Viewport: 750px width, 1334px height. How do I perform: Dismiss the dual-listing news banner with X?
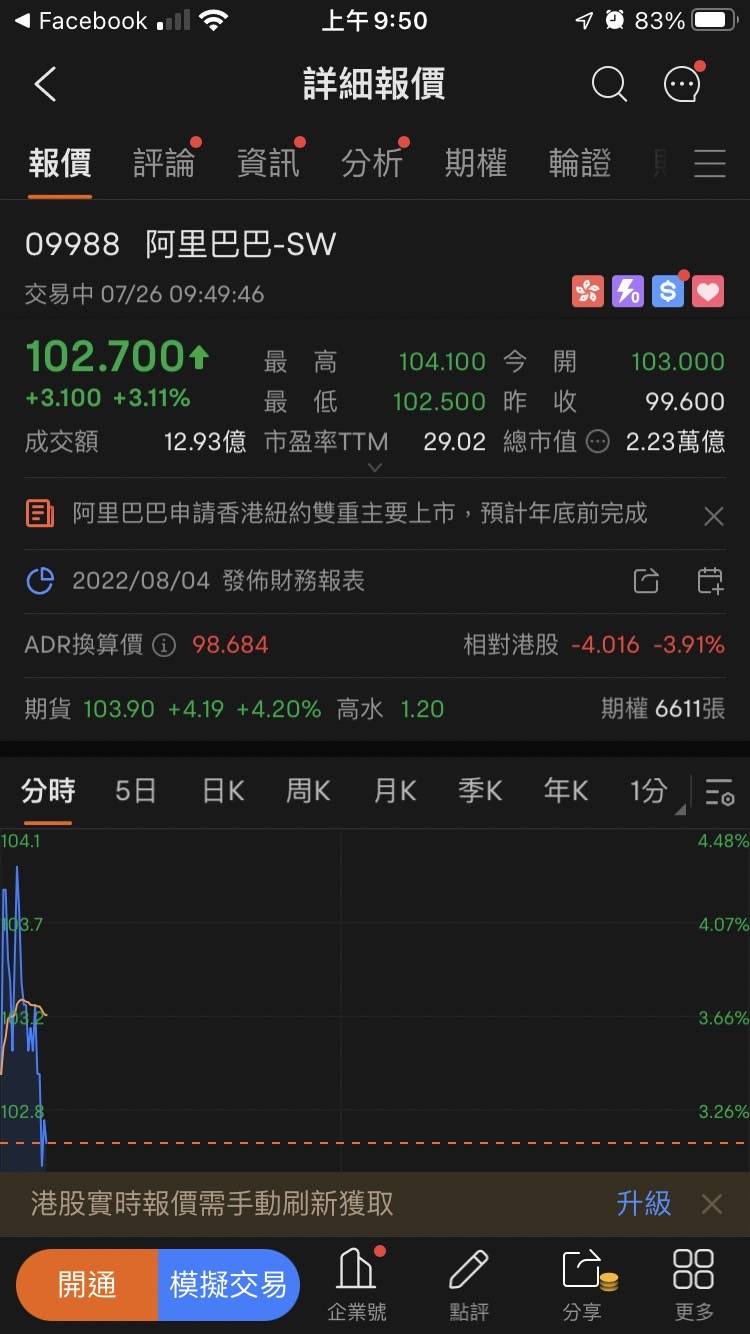coord(713,516)
